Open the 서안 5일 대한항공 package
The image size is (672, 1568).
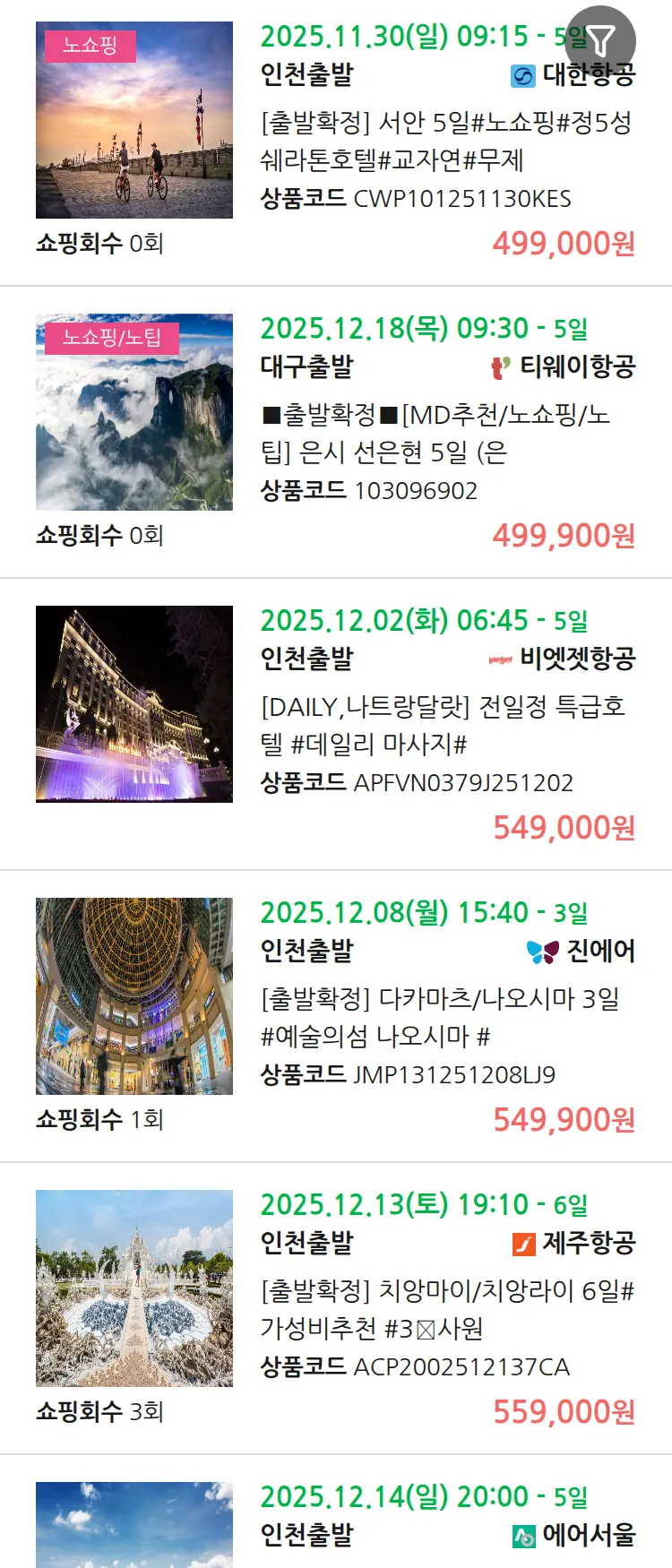tap(445, 142)
